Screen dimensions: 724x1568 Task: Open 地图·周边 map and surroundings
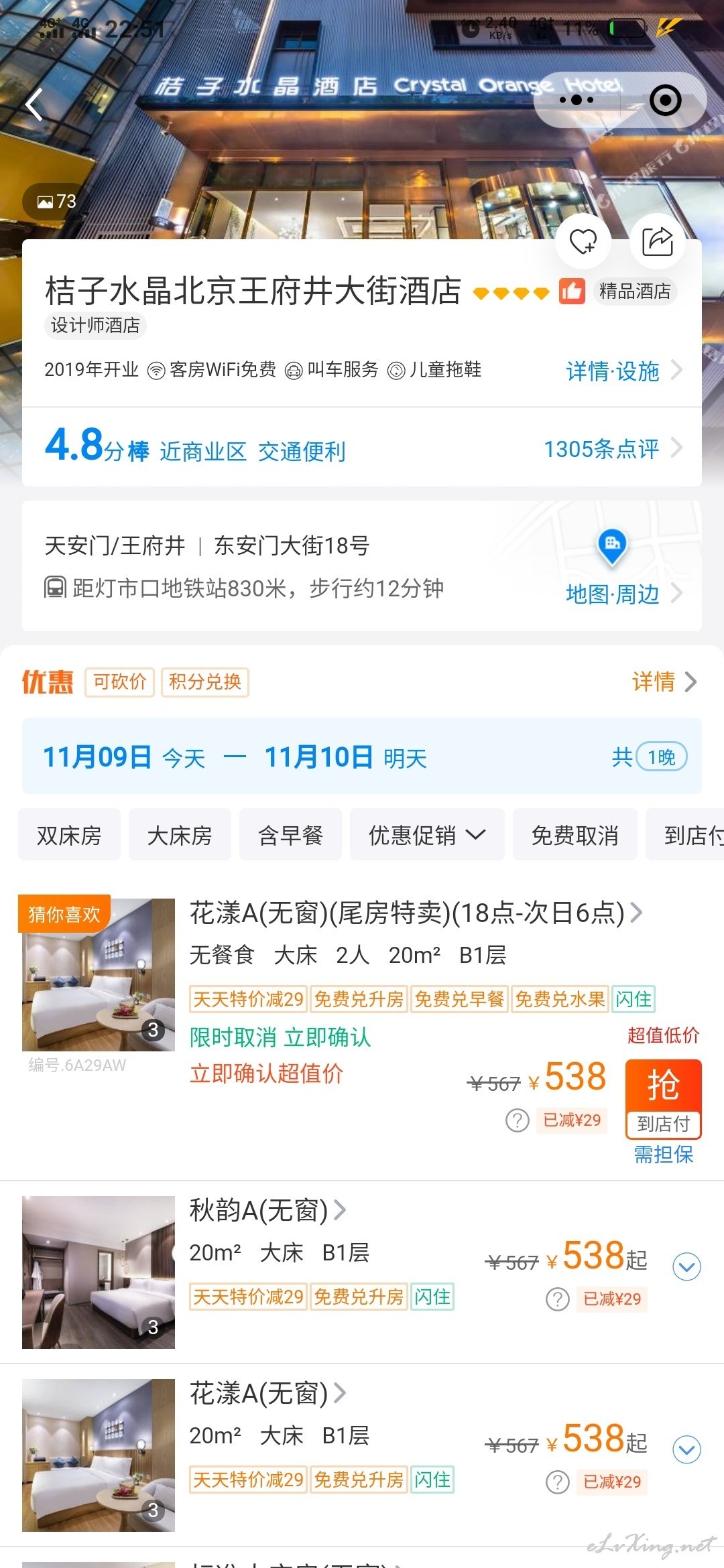click(x=624, y=594)
